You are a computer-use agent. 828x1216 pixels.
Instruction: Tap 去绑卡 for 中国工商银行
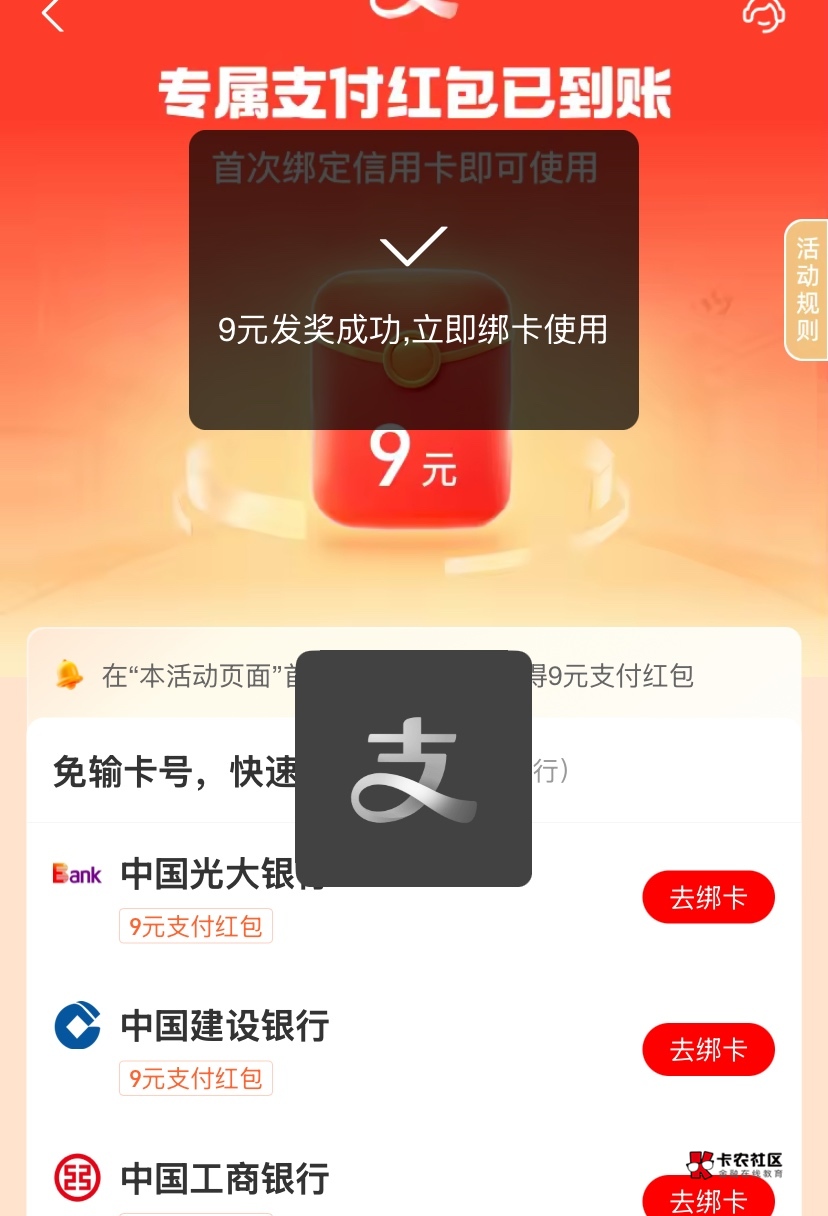pyautogui.click(x=708, y=1196)
